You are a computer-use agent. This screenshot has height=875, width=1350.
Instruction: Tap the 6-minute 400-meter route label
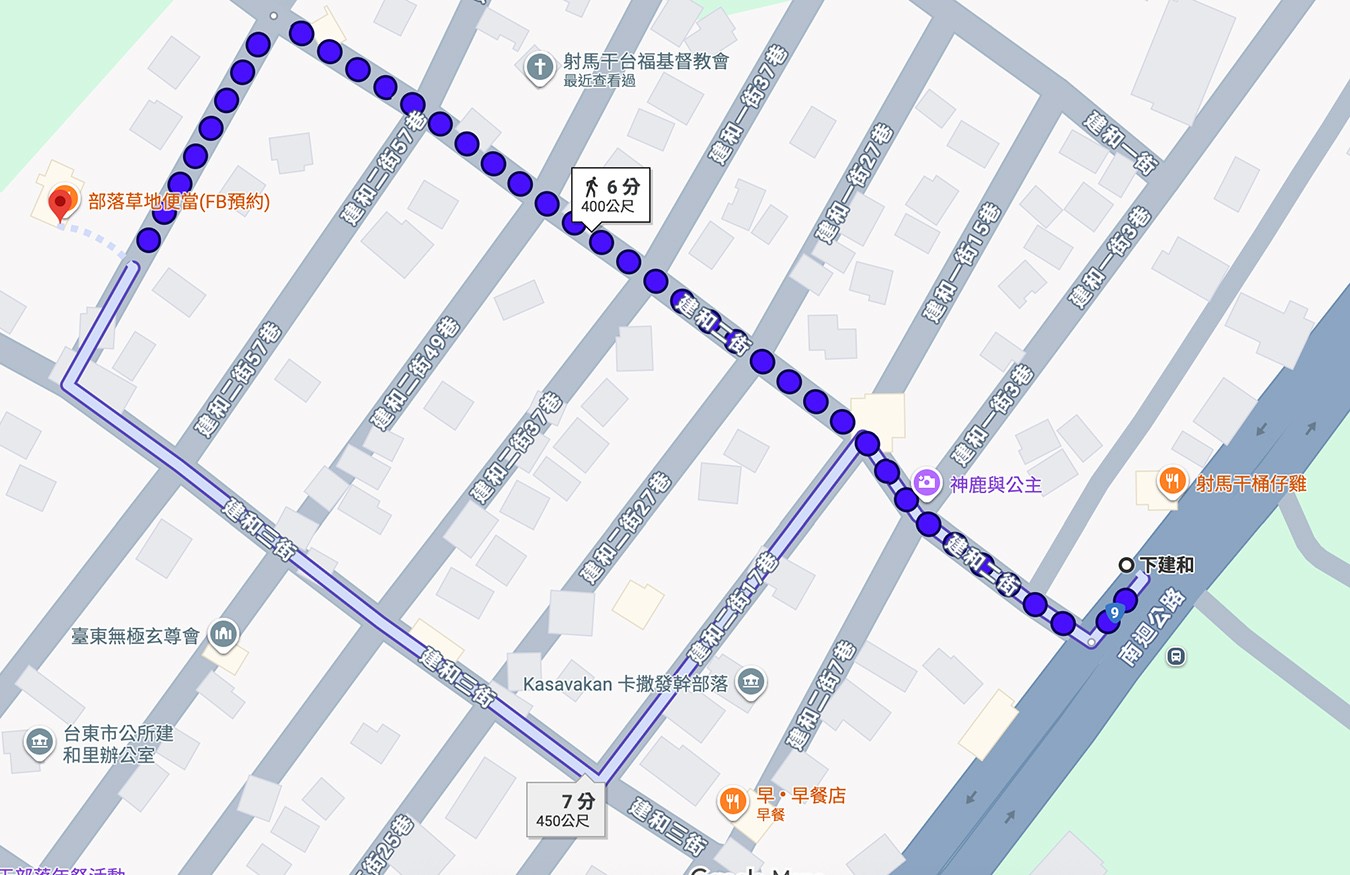[610, 194]
